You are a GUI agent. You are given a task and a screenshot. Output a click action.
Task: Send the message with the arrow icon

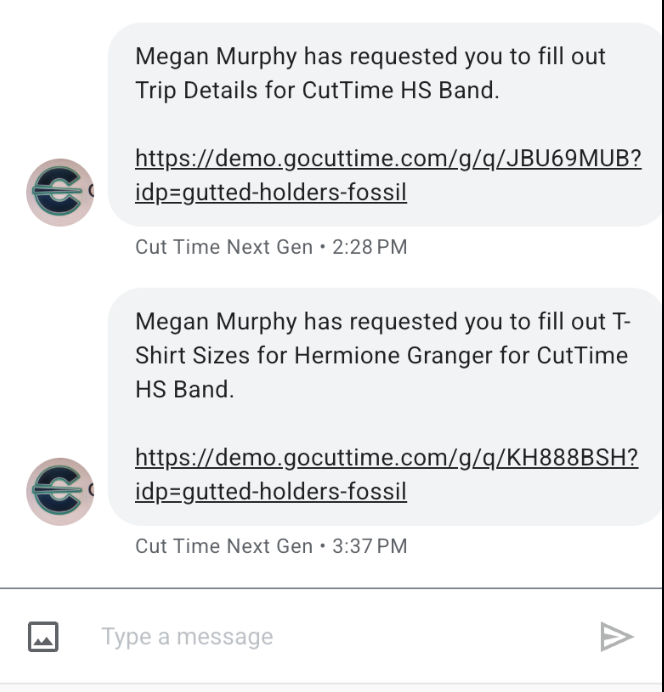tap(616, 637)
